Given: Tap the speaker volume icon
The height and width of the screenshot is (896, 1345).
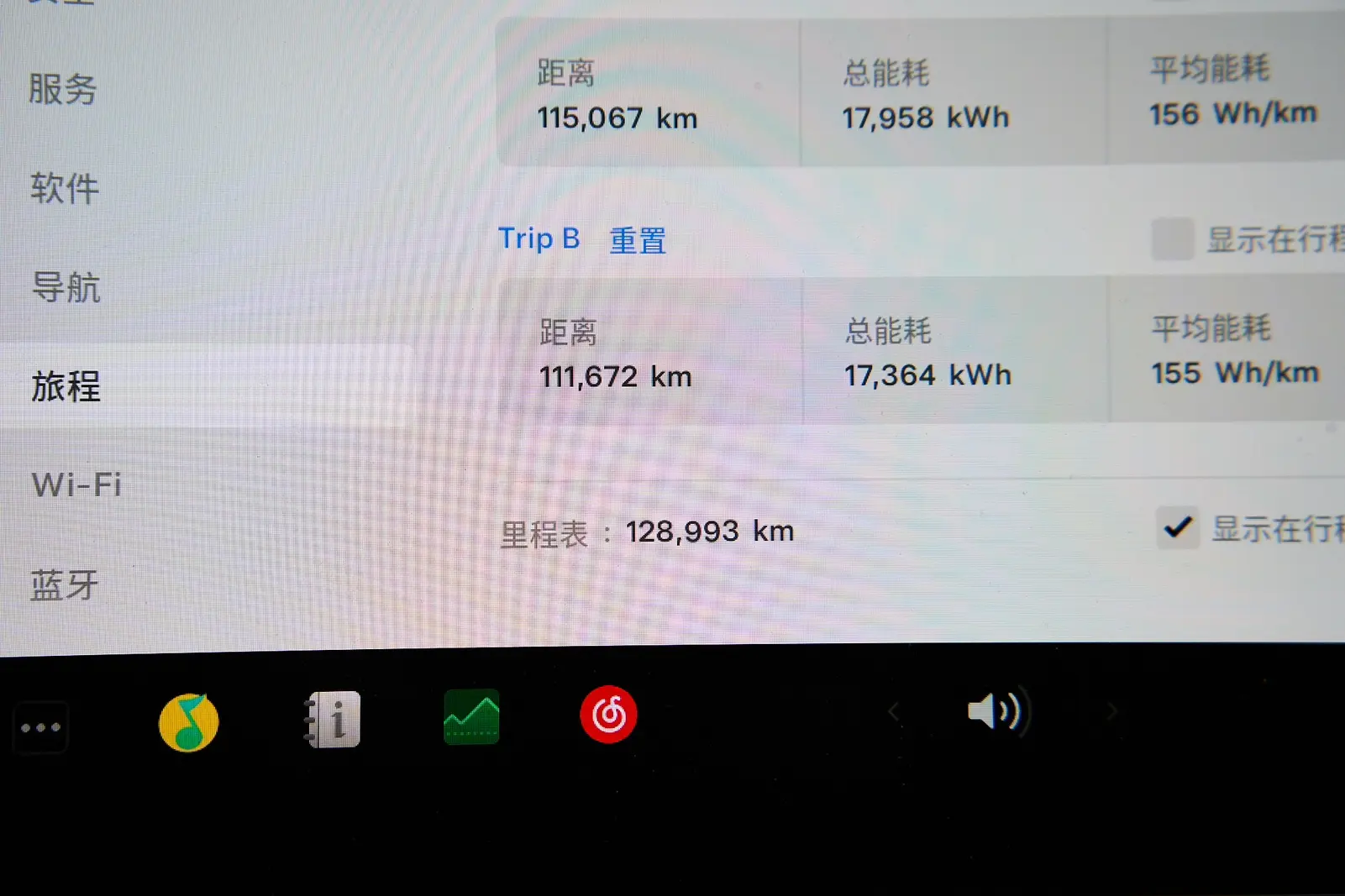Looking at the screenshot, I should click(994, 712).
